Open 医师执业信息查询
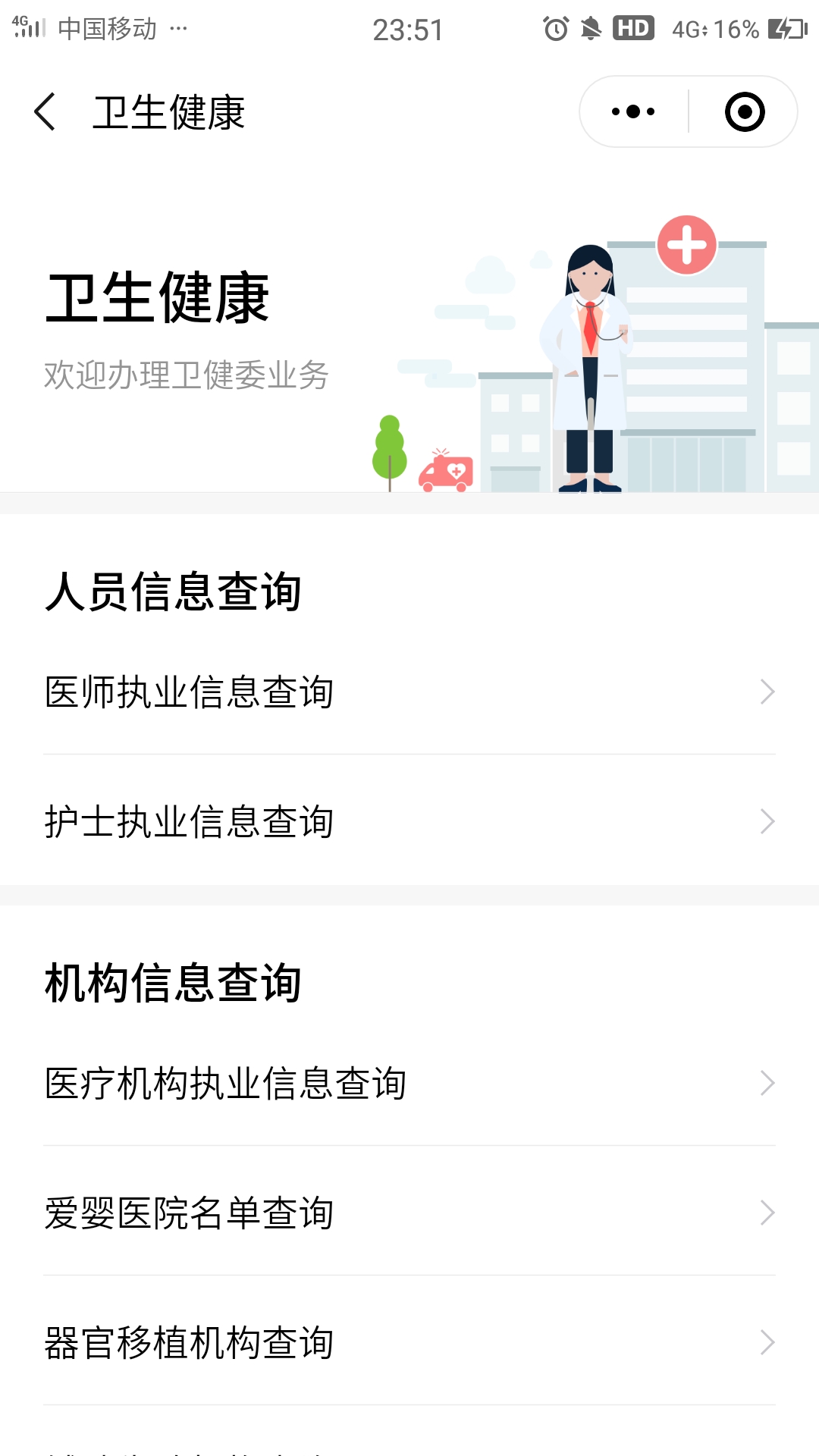The width and height of the screenshot is (819, 1456). 409,692
